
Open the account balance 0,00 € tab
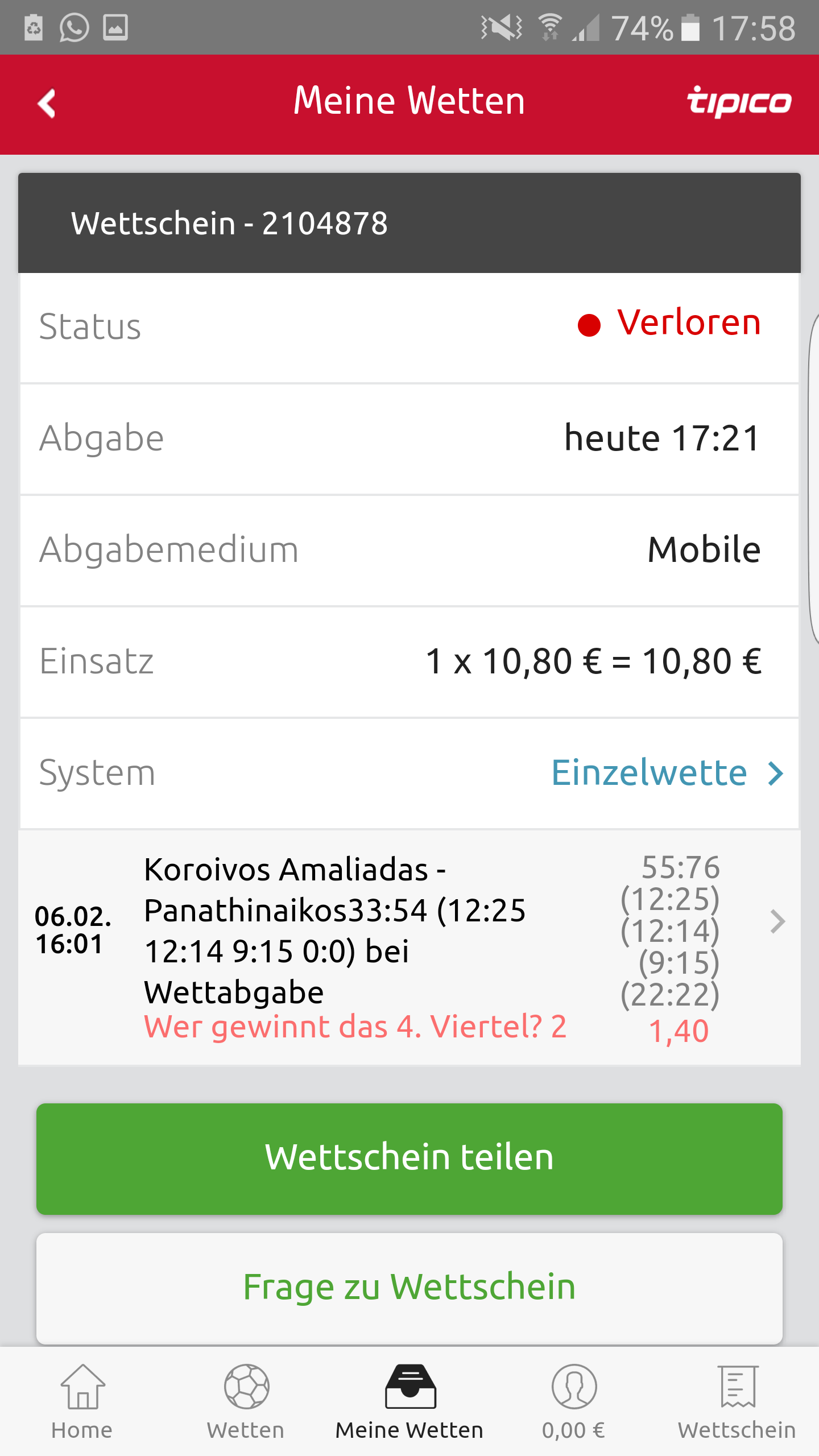[x=573, y=1403]
